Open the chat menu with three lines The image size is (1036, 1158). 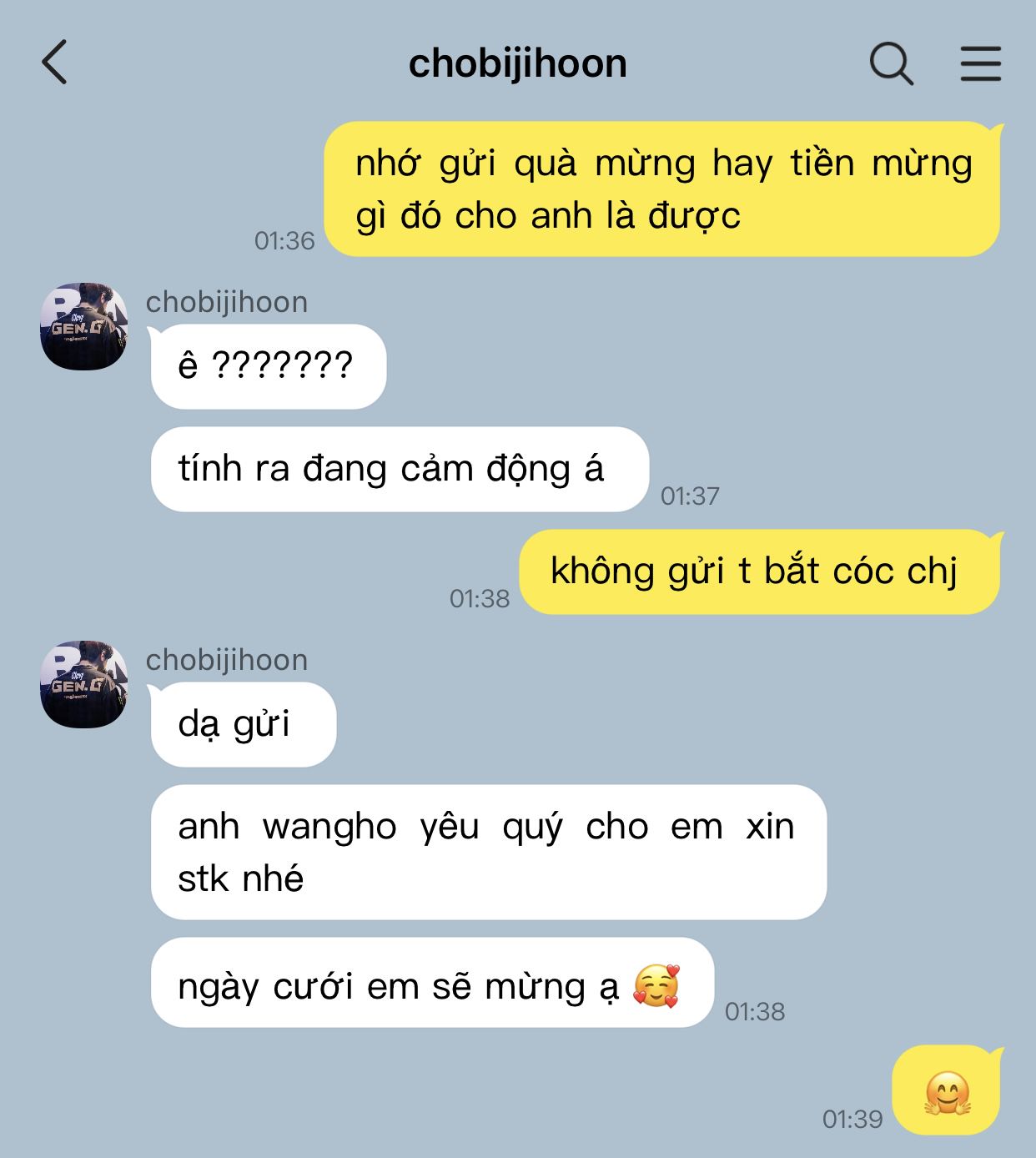click(x=980, y=63)
